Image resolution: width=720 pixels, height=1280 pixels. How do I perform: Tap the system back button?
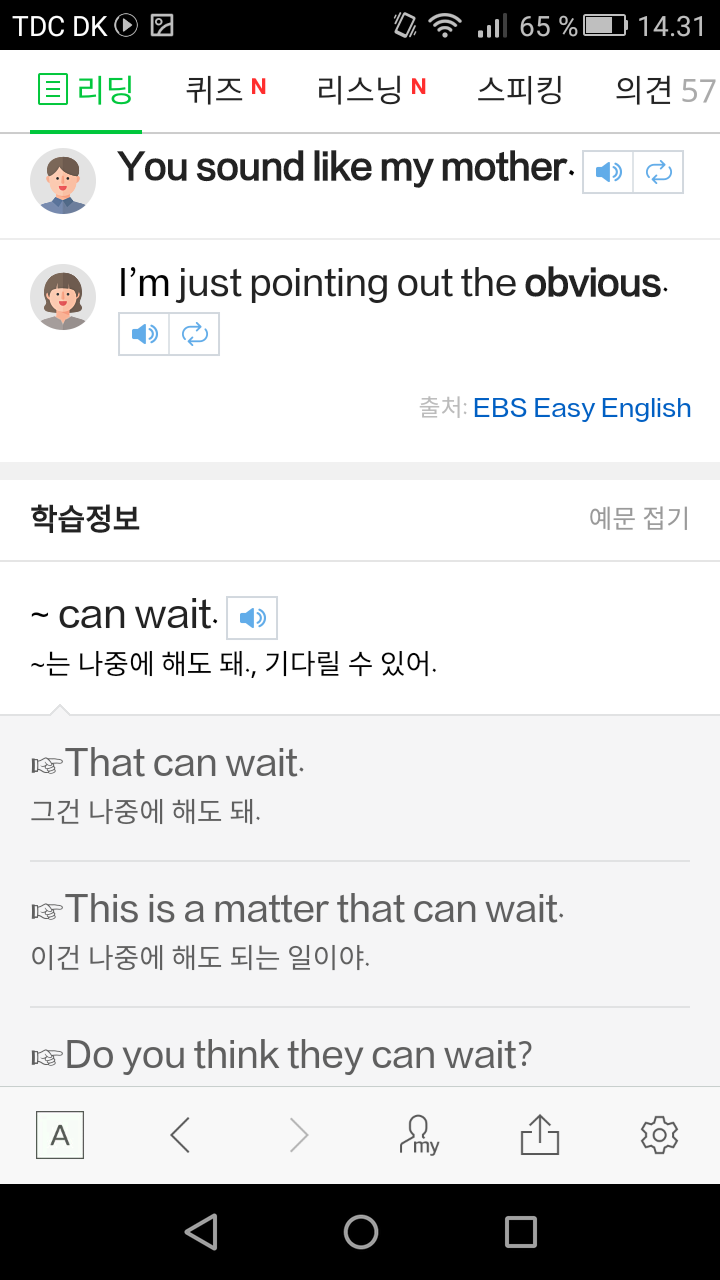click(x=201, y=1232)
